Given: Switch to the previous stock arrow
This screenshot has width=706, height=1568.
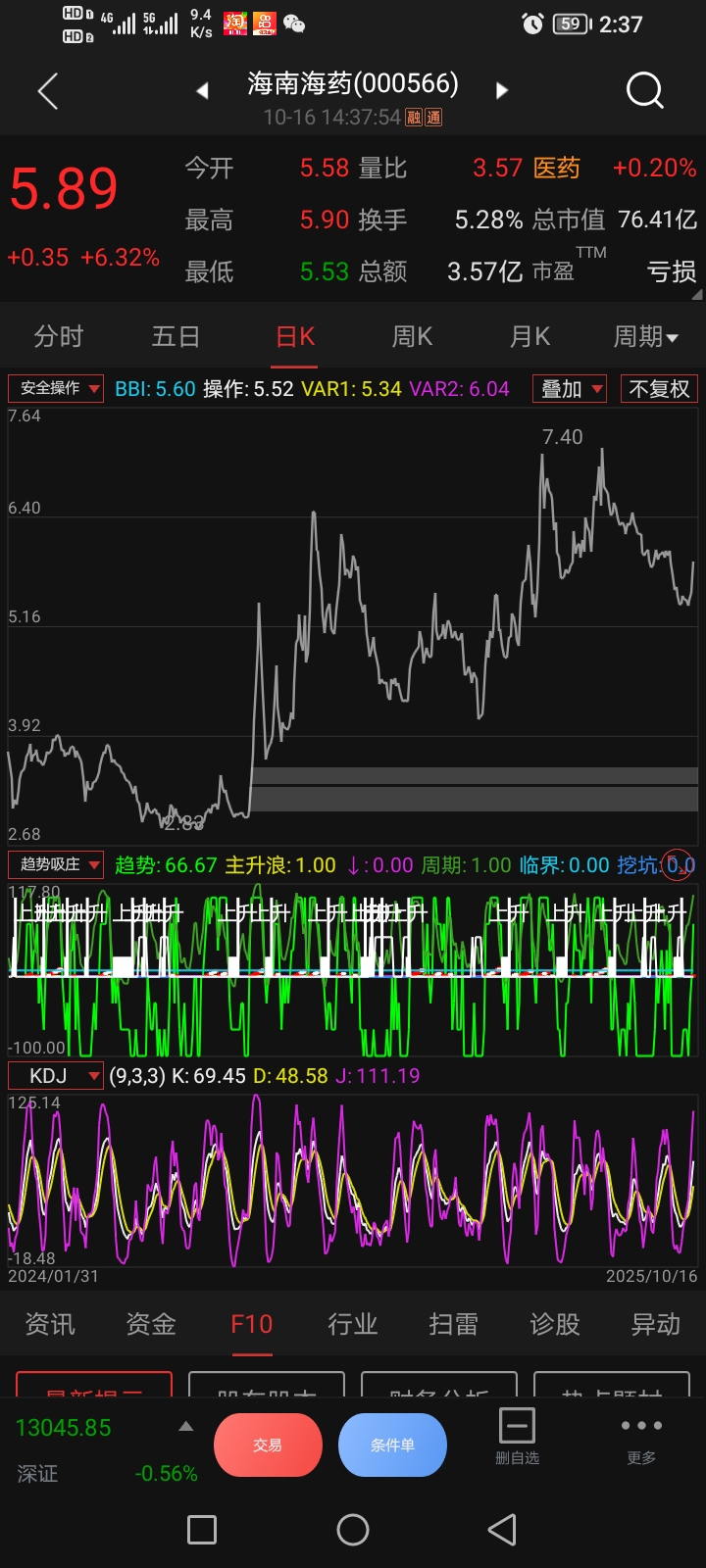Looking at the screenshot, I should (203, 91).
